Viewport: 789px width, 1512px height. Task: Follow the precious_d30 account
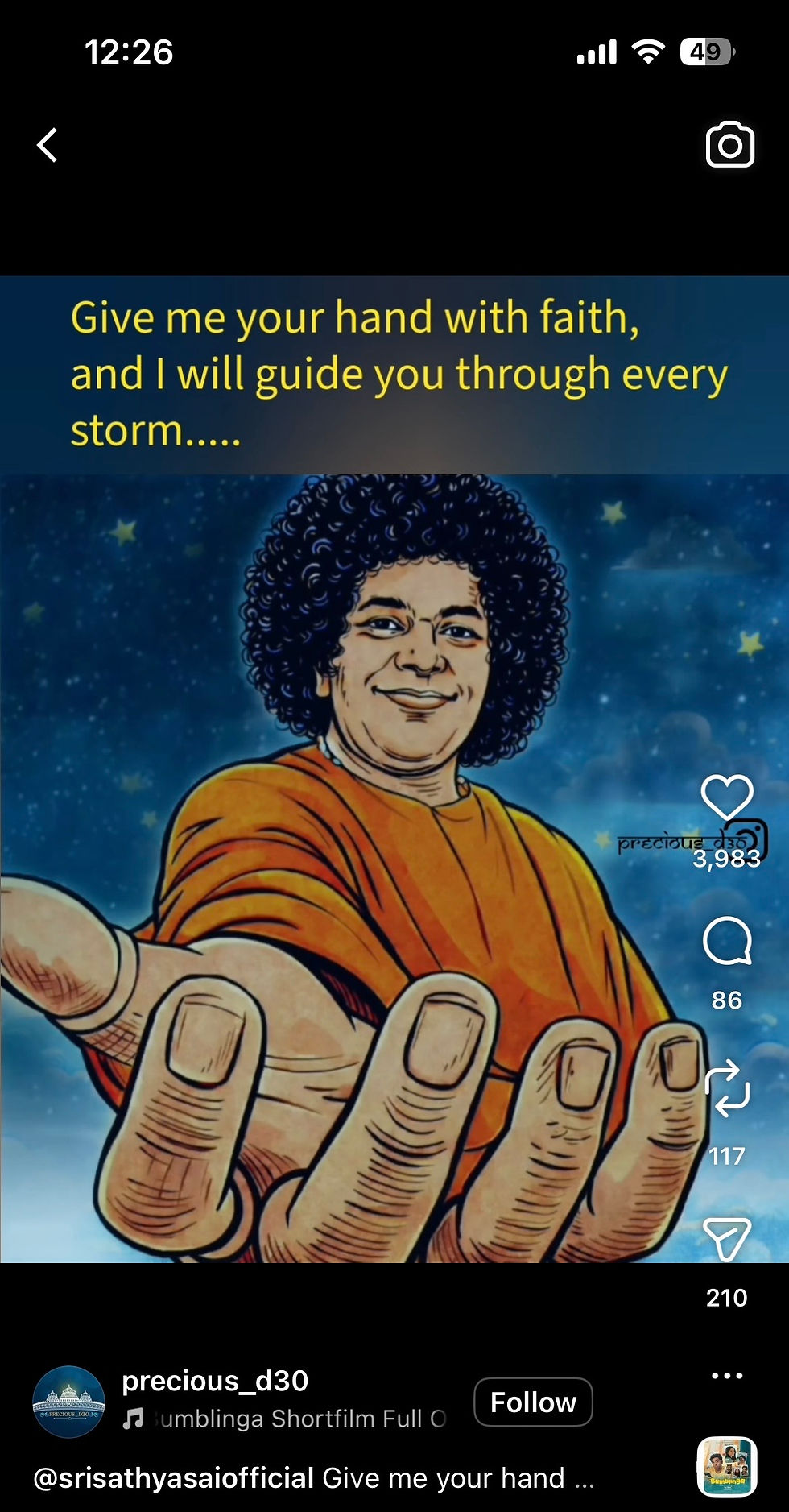[x=533, y=1402]
